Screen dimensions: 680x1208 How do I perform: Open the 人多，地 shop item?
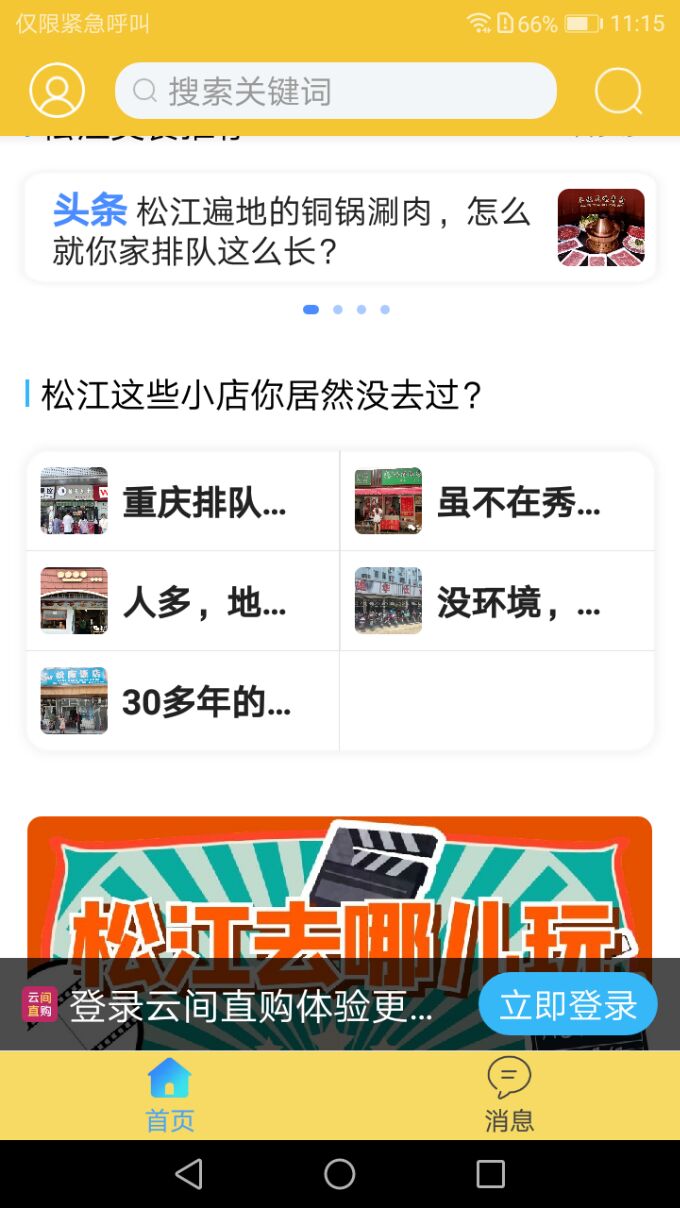pos(183,601)
